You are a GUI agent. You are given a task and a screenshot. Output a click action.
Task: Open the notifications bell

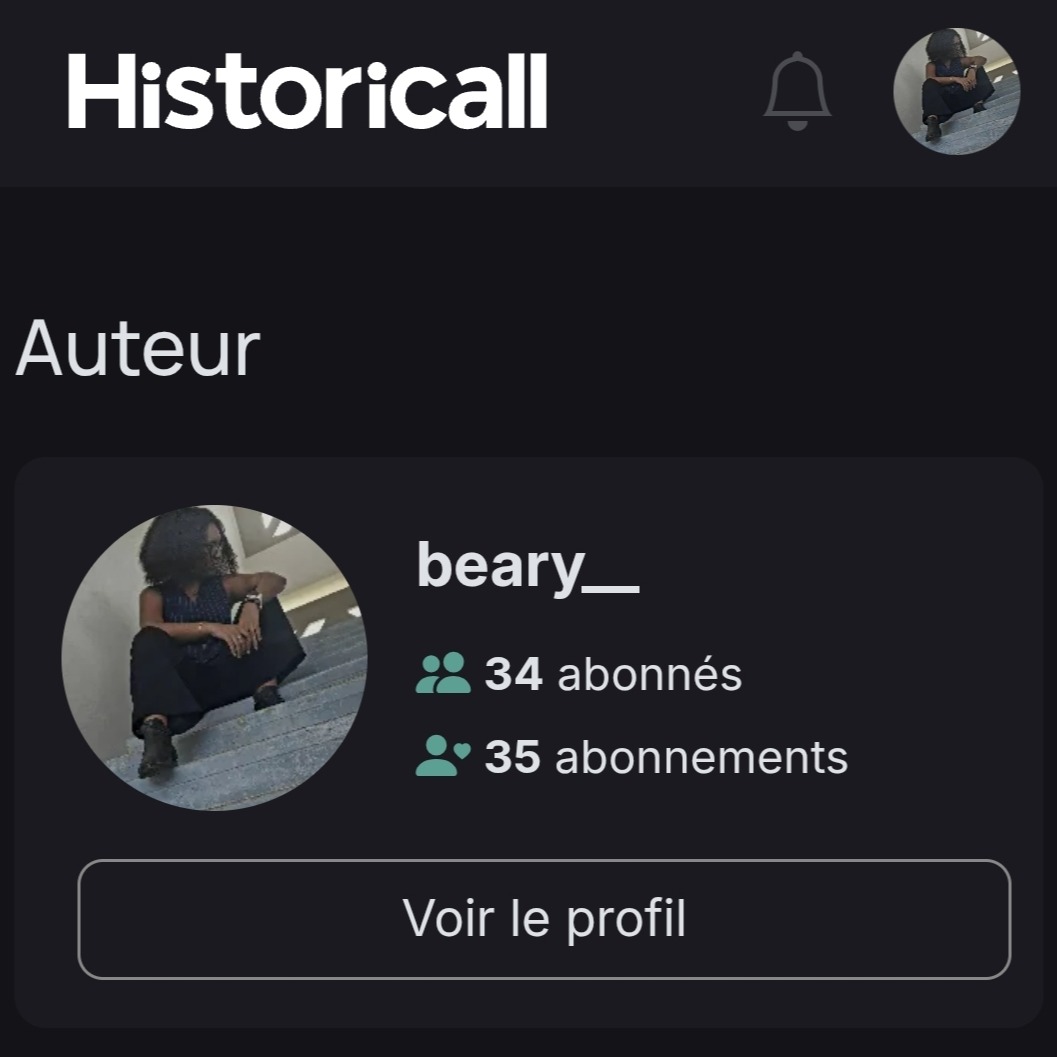click(x=797, y=91)
